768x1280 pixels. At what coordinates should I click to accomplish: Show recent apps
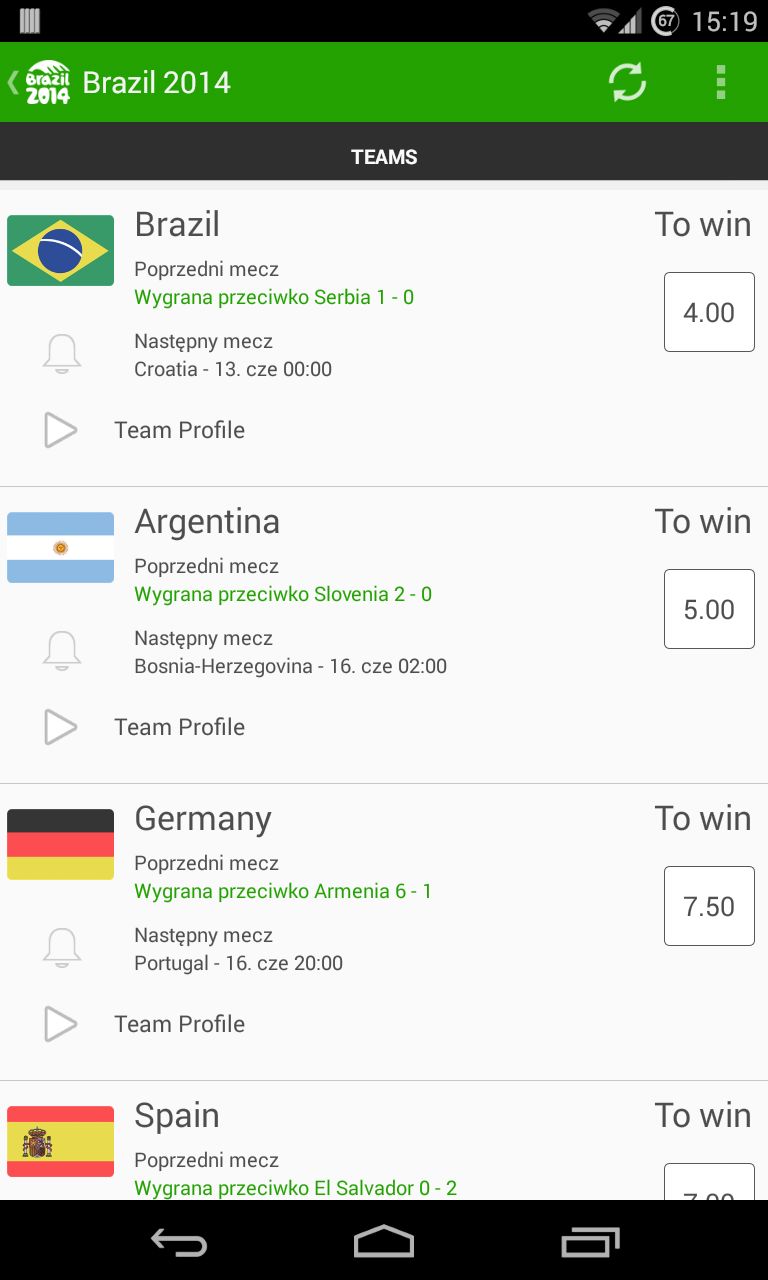(x=591, y=1241)
